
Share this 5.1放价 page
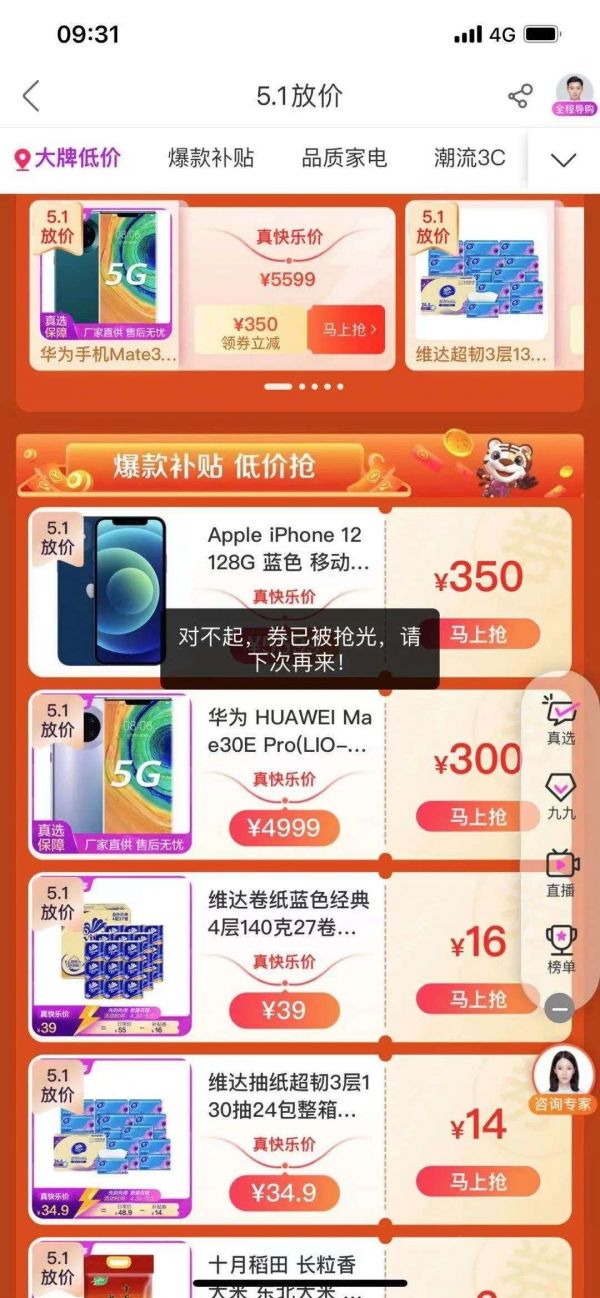(519, 96)
